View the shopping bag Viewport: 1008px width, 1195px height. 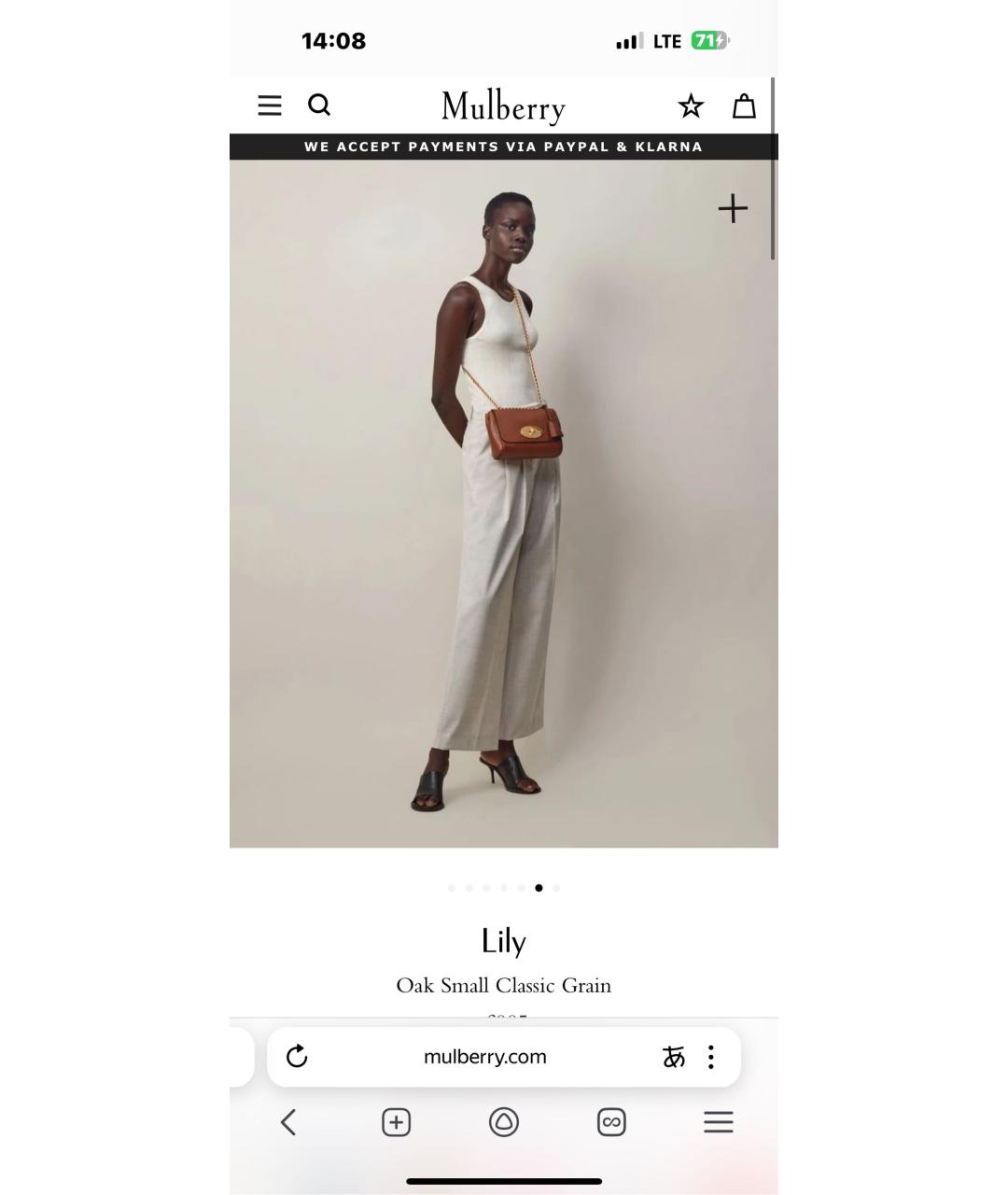(x=744, y=106)
